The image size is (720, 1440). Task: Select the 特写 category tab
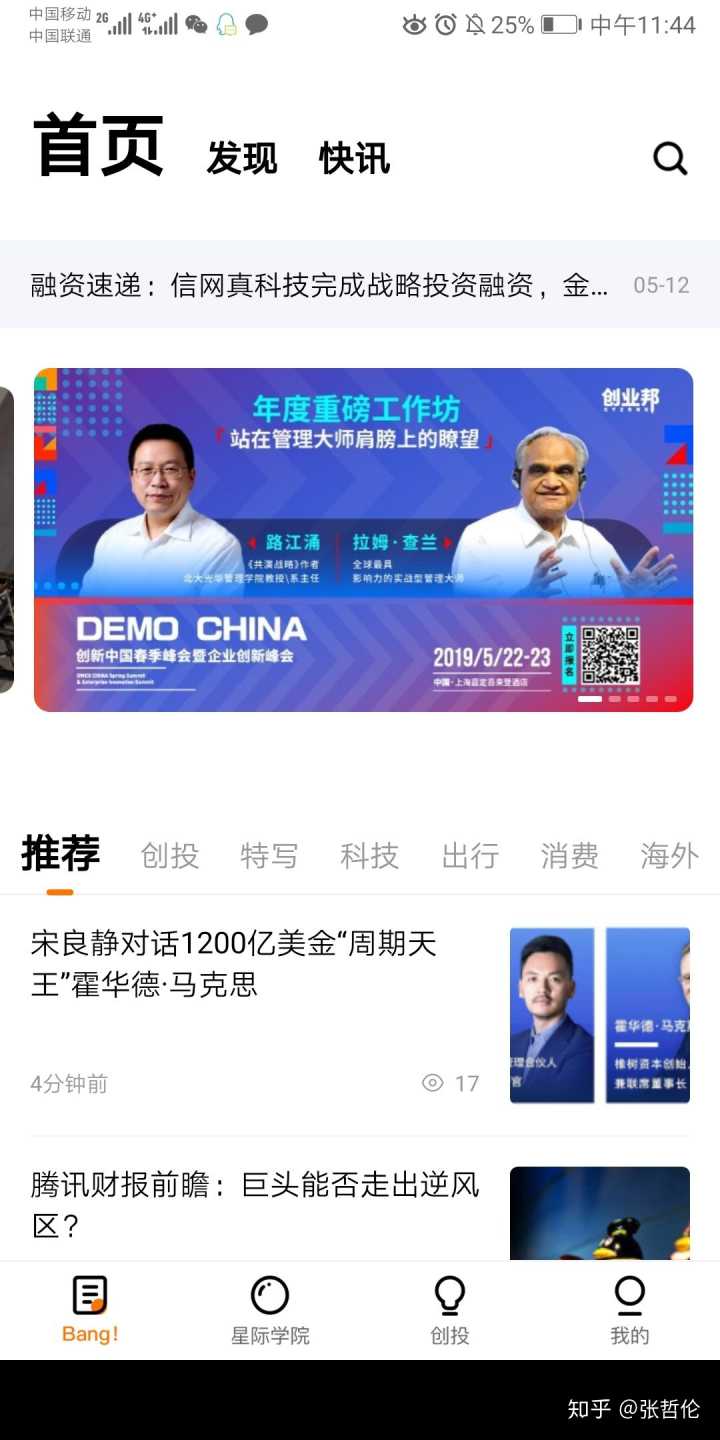coord(270,856)
